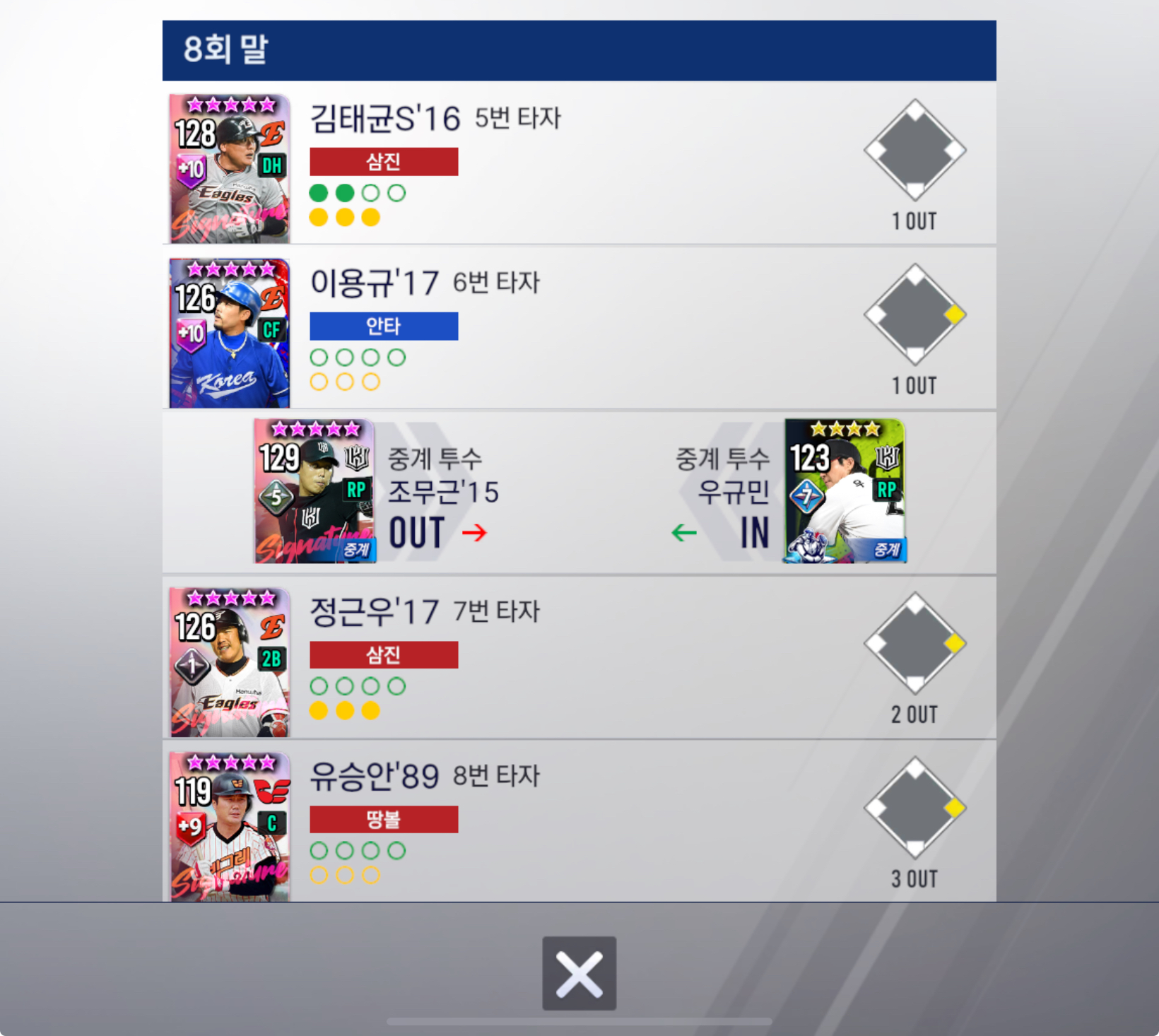Screen dimensions: 1159x1036
Task: Open 정근우'17 player card
Action: [230, 662]
